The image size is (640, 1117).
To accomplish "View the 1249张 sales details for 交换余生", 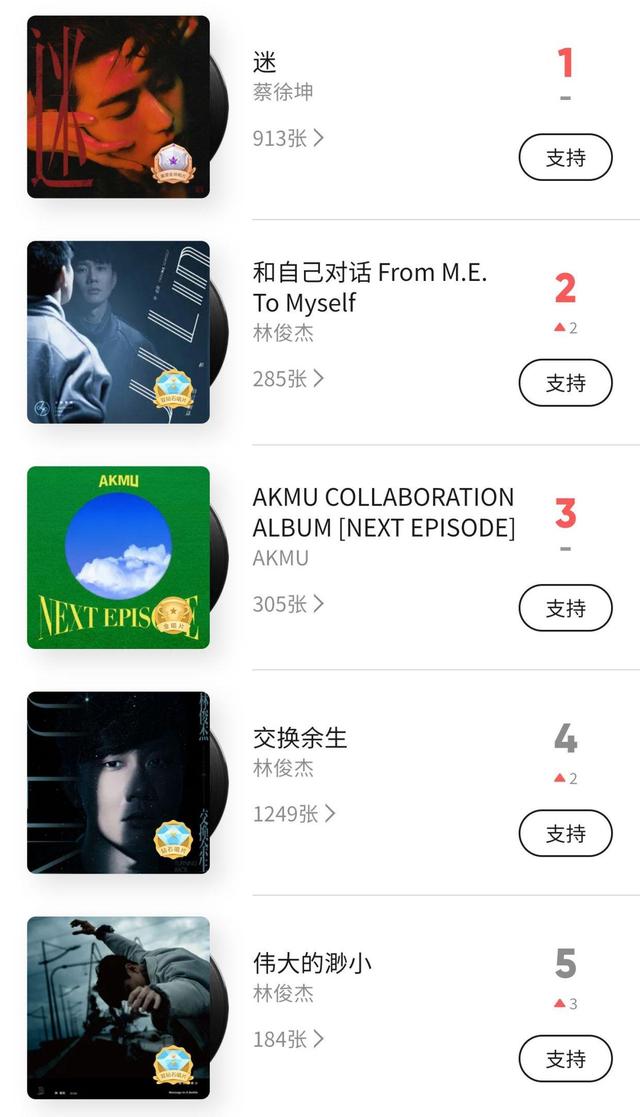I will pyautogui.click(x=294, y=814).
